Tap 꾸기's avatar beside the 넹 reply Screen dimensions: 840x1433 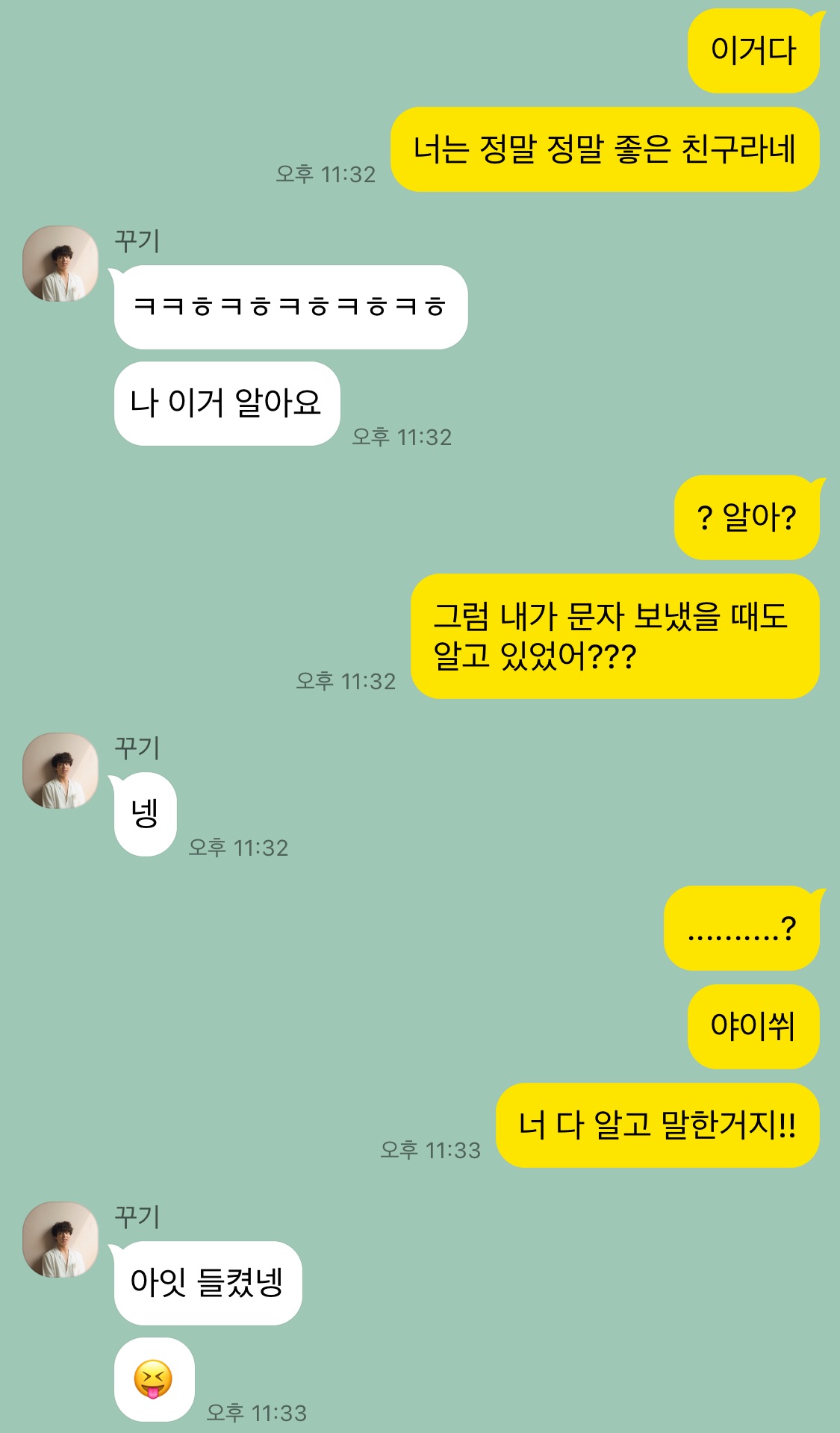60,770
